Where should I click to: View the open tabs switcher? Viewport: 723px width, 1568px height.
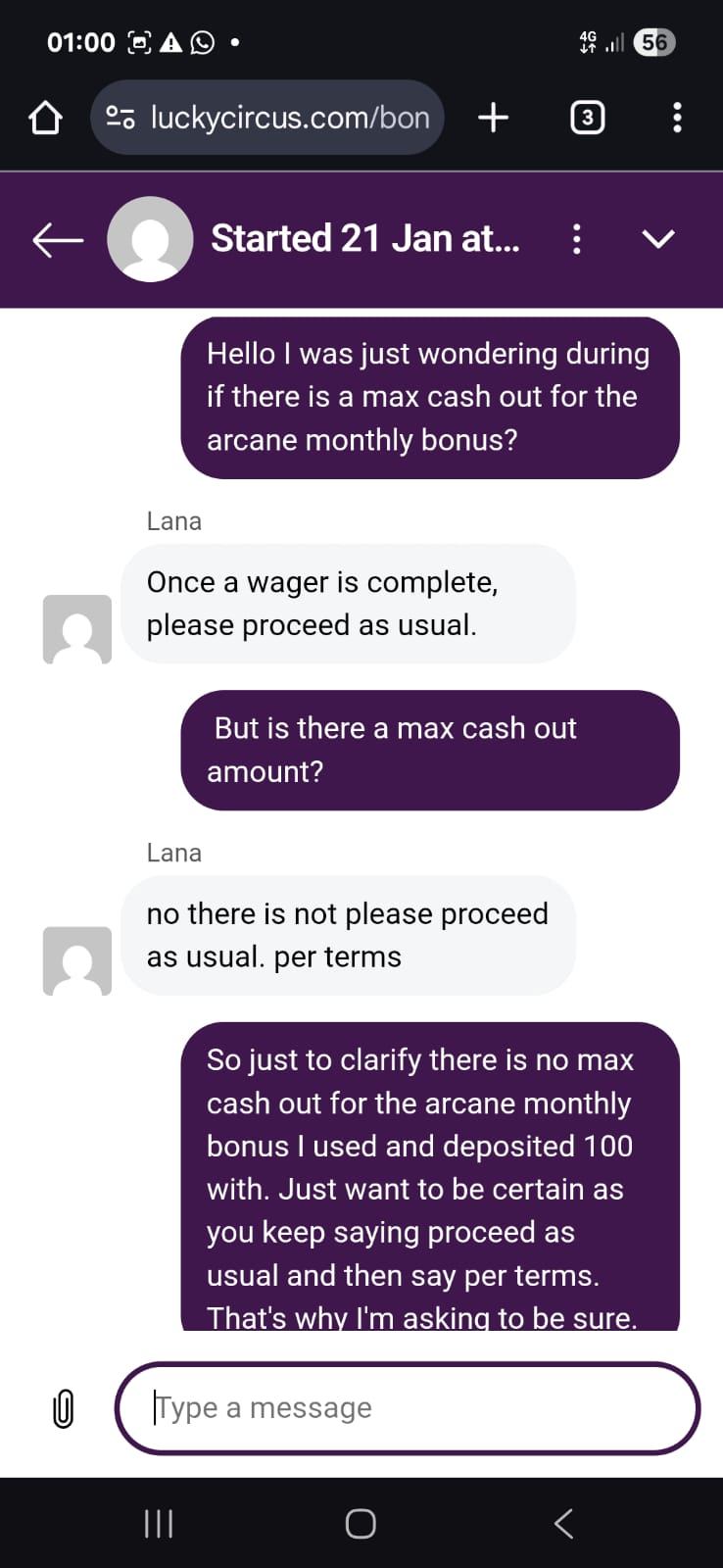coord(587,118)
